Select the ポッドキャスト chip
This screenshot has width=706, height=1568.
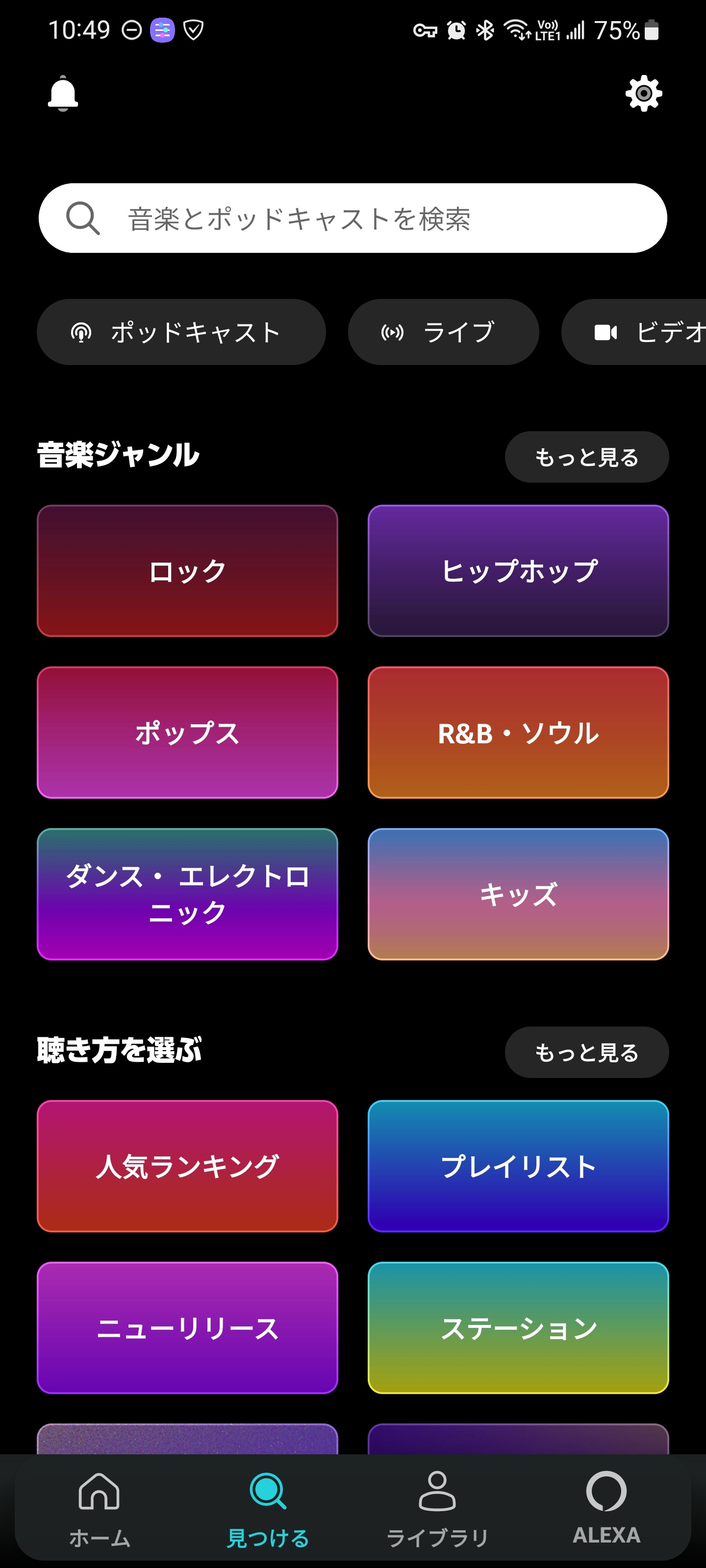coord(181,332)
